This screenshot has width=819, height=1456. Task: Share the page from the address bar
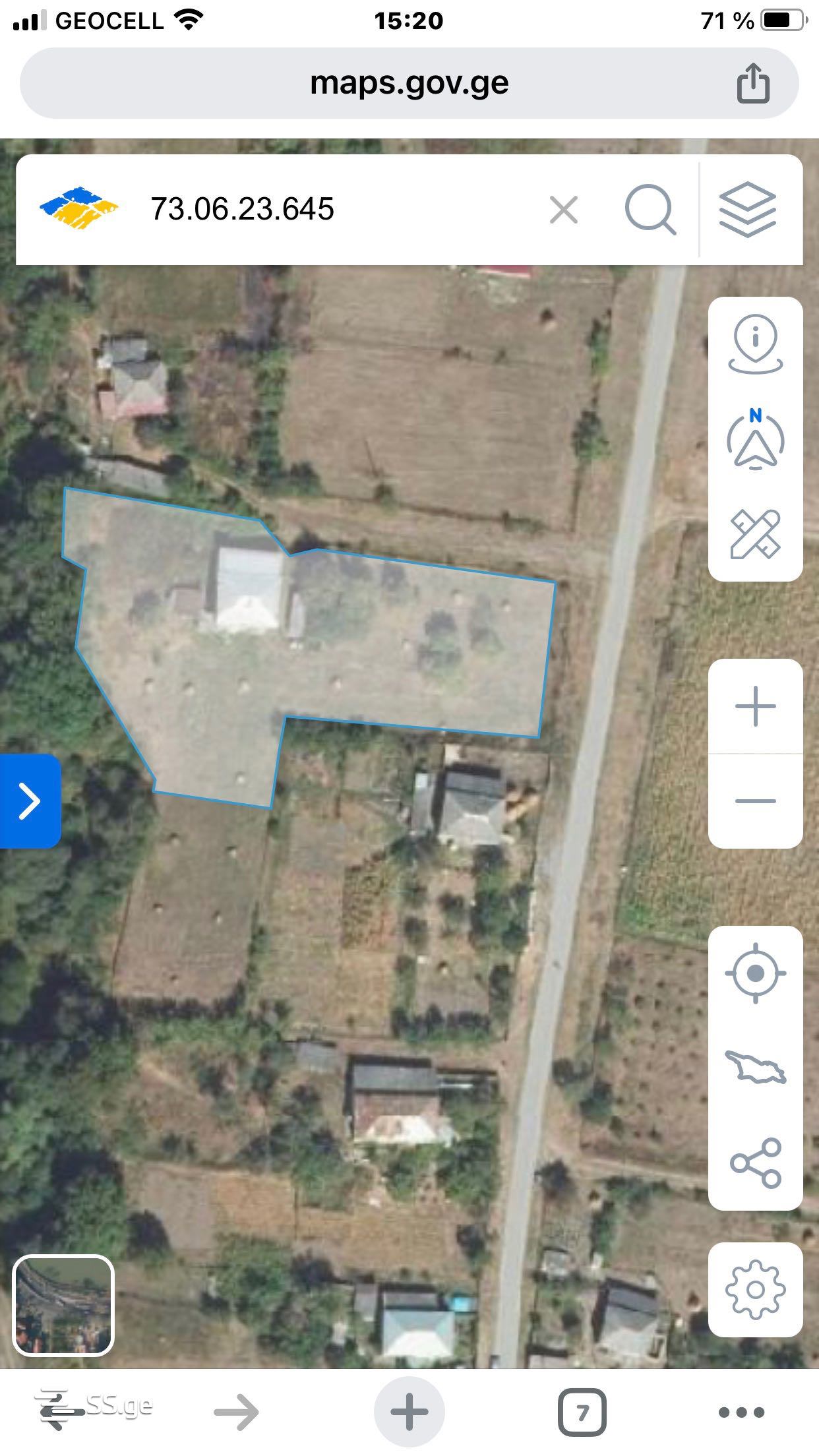[752, 83]
